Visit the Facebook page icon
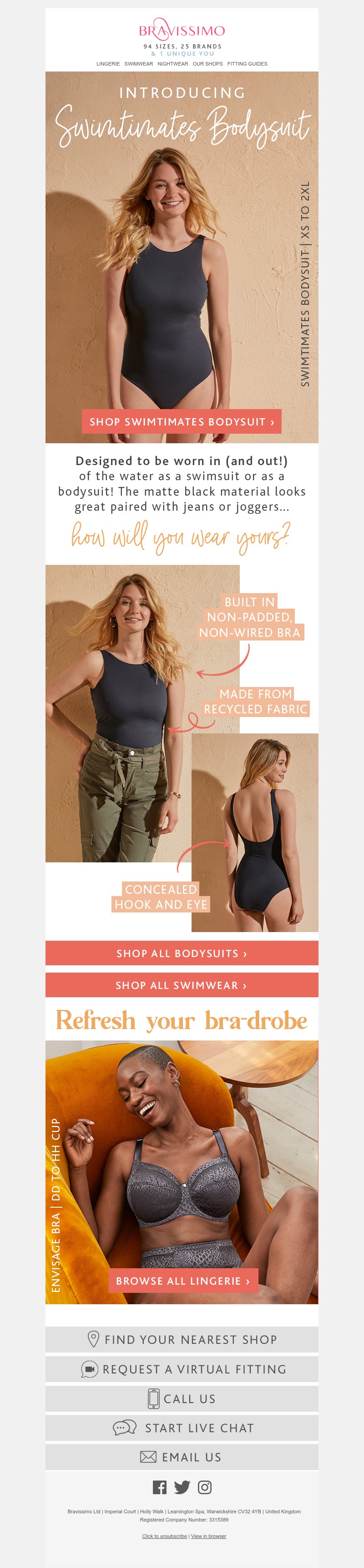Screen dimensions: 364x1568 159,1488
